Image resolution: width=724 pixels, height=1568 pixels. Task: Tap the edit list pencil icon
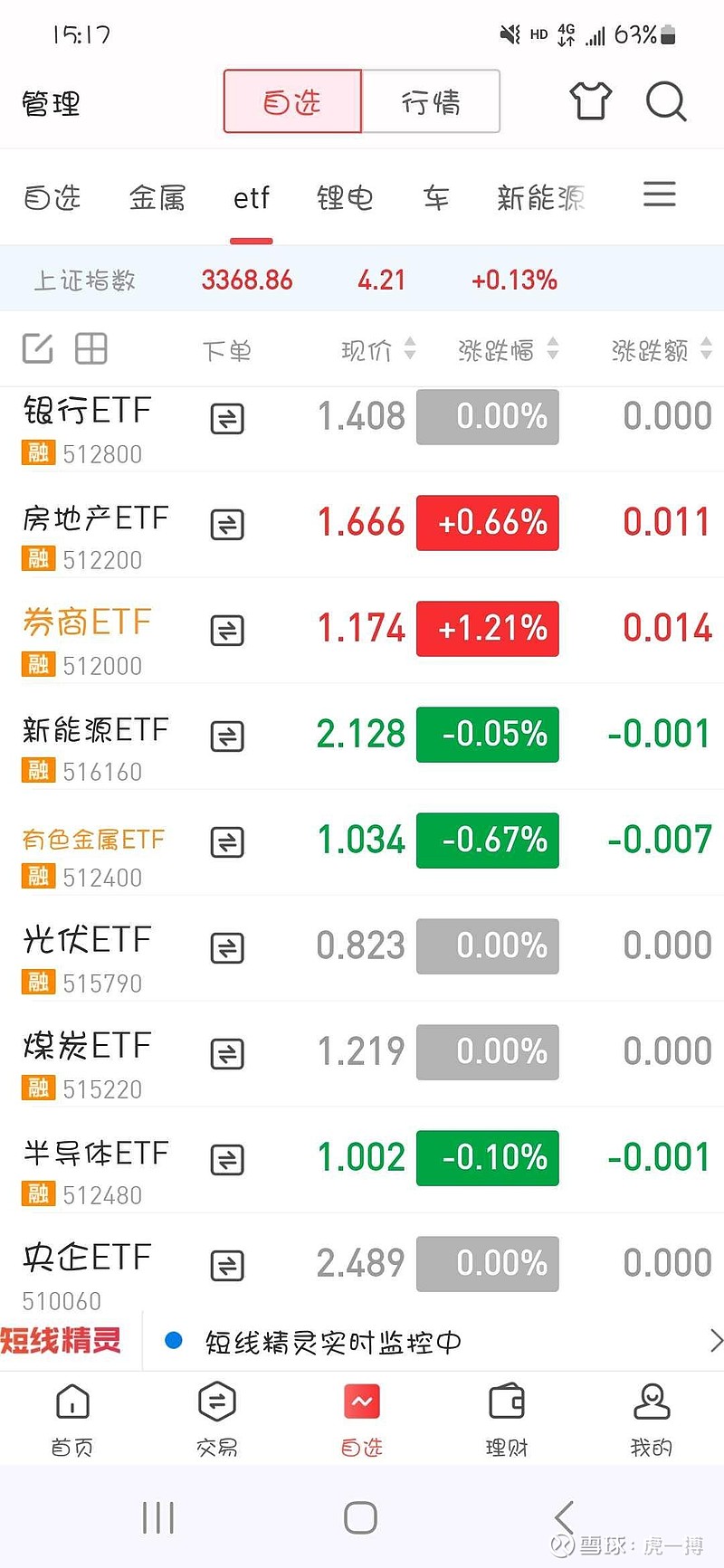pyautogui.click(x=37, y=348)
